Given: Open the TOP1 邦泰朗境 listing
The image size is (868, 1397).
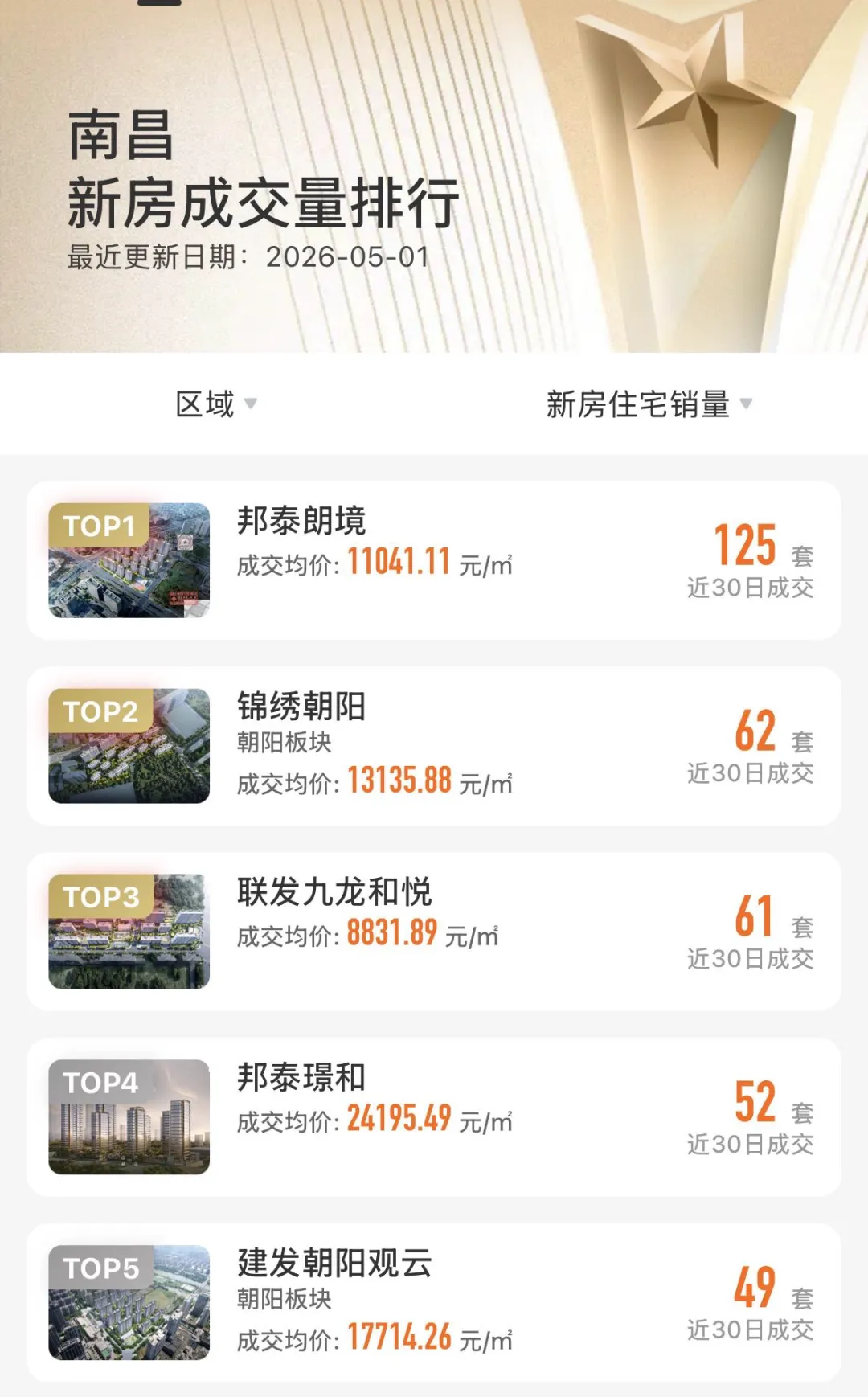Looking at the screenshot, I should click(434, 560).
